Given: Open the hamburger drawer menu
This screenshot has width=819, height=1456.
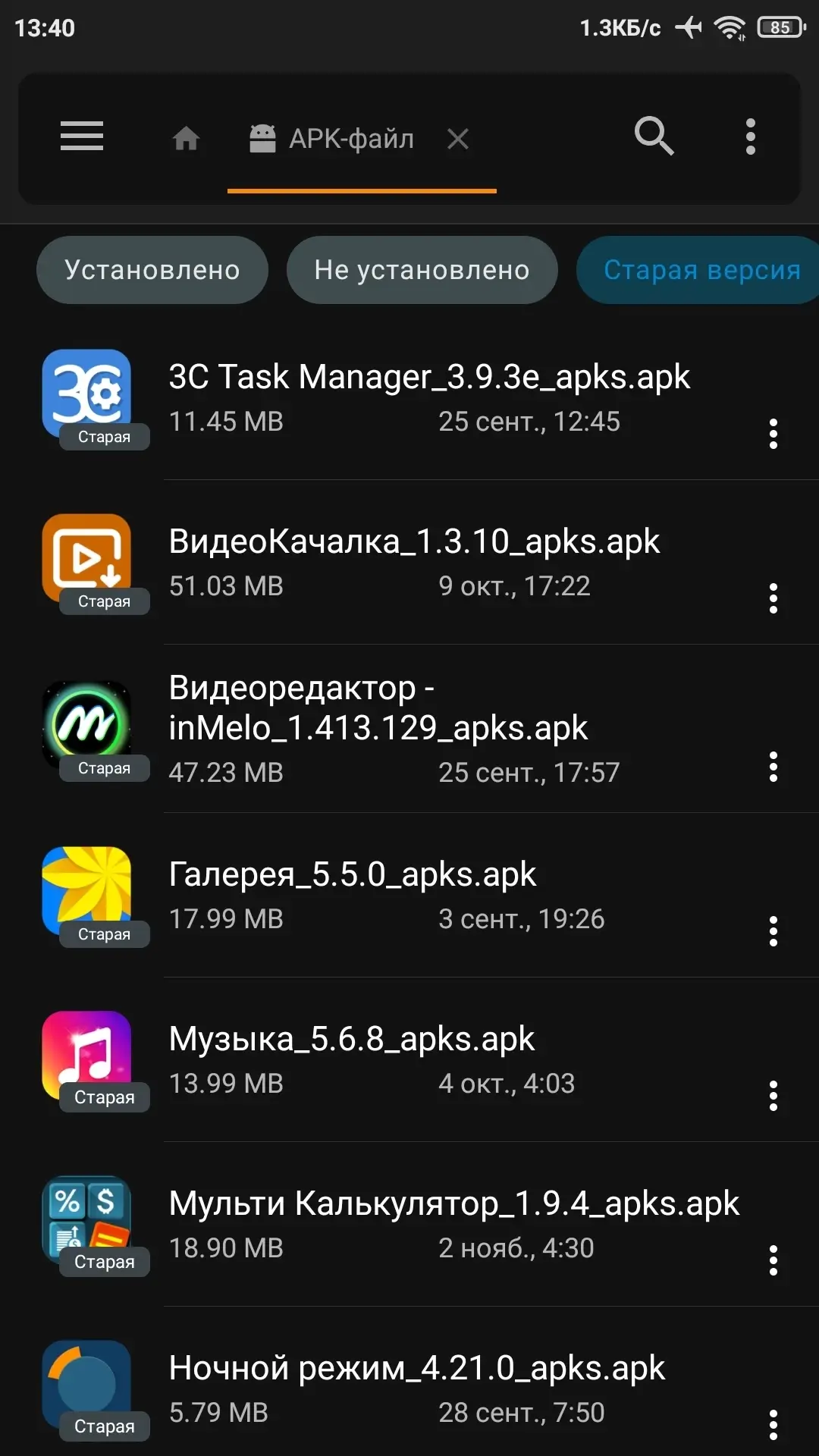Looking at the screenshot, I should pyautogui.click(x=82, y=136).
